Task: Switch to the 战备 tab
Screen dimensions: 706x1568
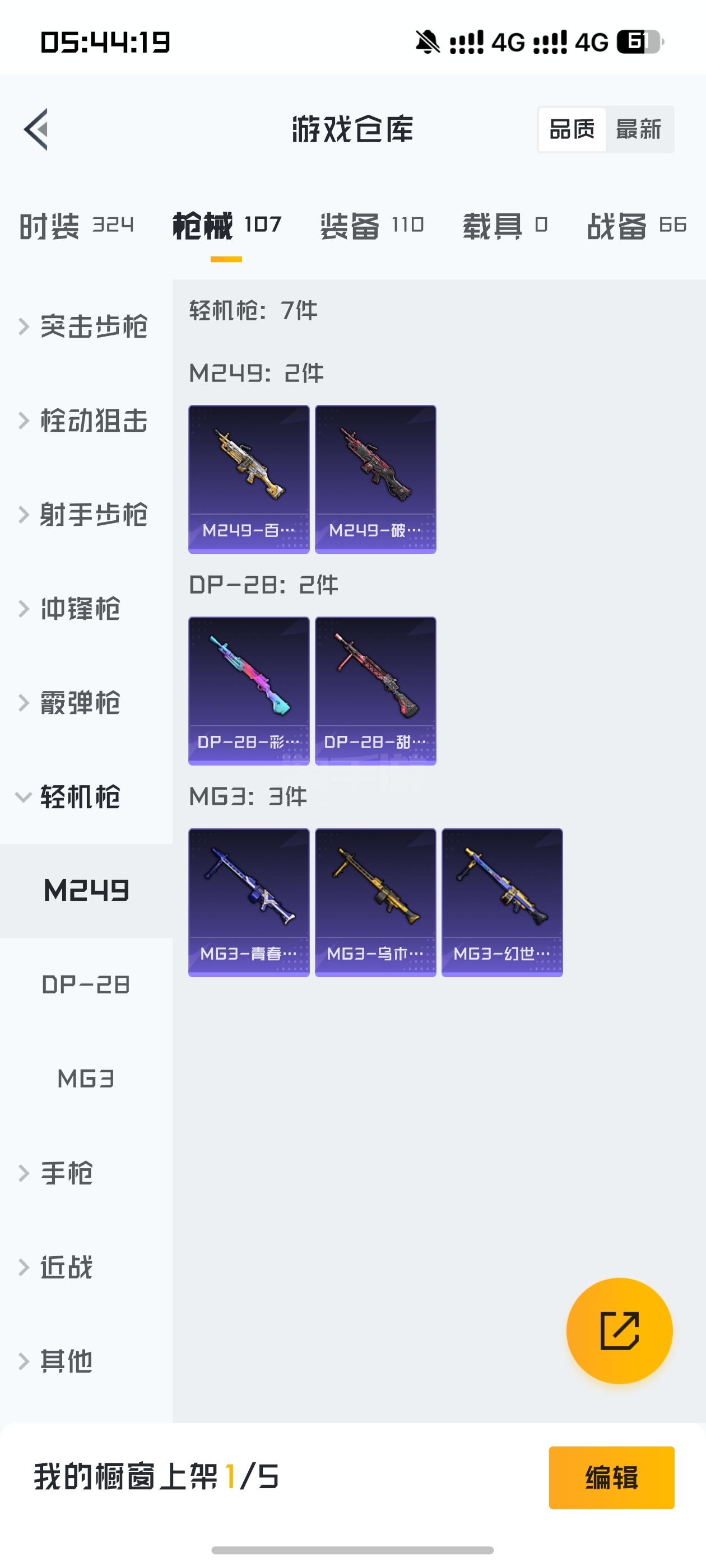Action: (x=636, y=225)
